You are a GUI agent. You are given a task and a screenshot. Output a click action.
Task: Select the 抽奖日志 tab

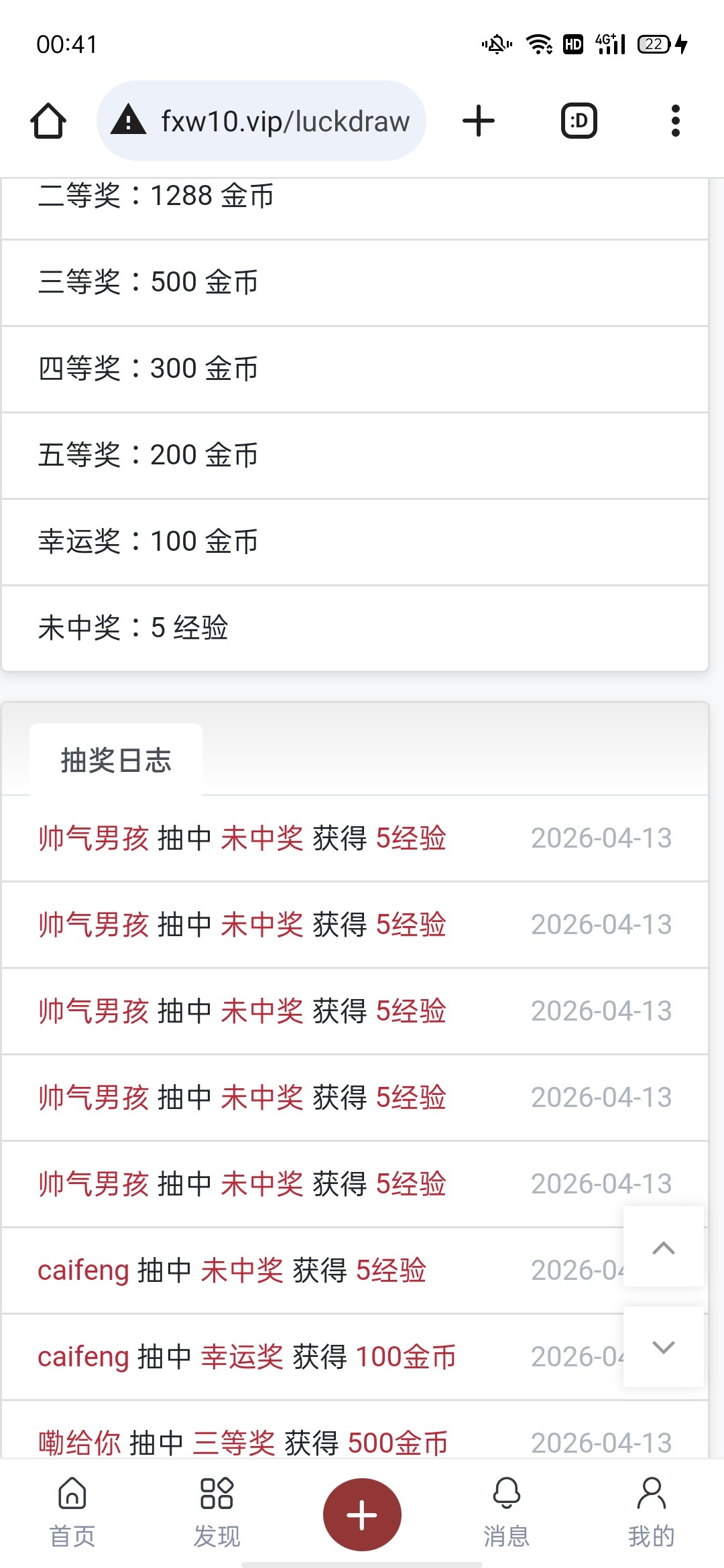[x=116, y=761]
